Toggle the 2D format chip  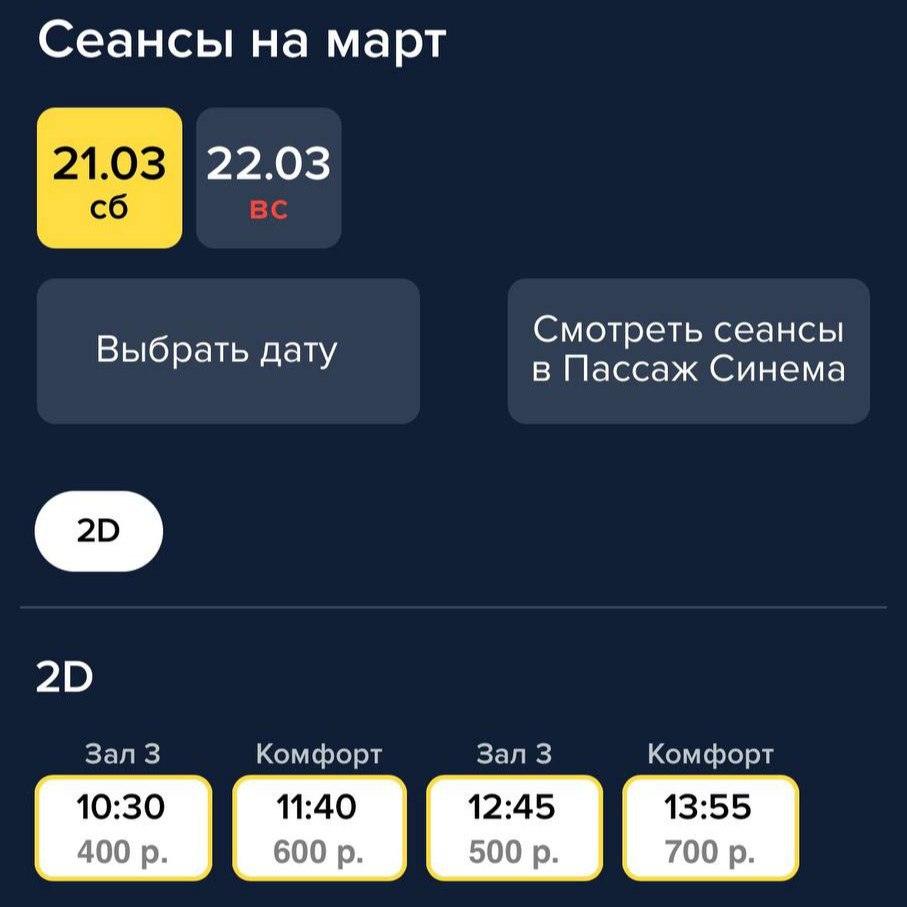(98, 531)
